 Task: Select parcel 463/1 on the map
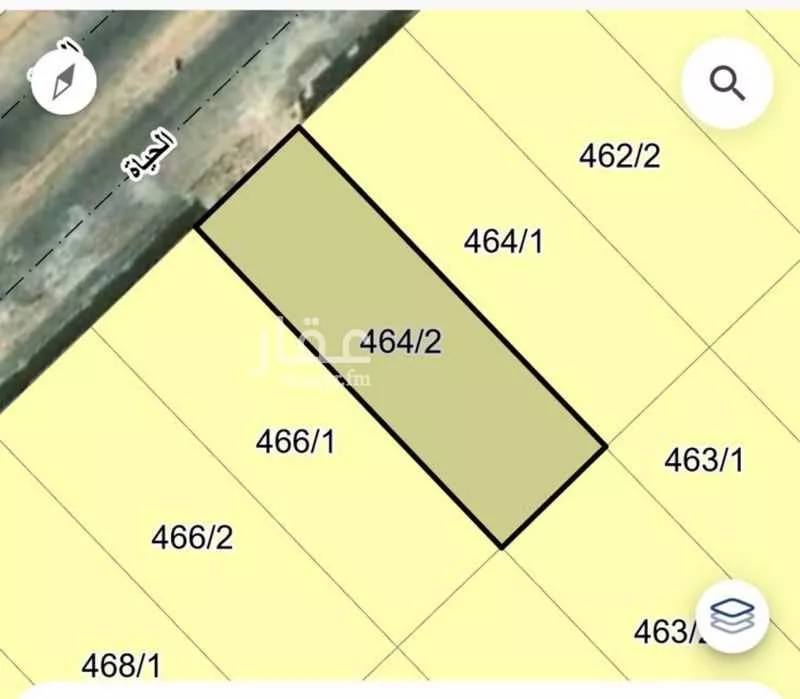coord(704,460)
